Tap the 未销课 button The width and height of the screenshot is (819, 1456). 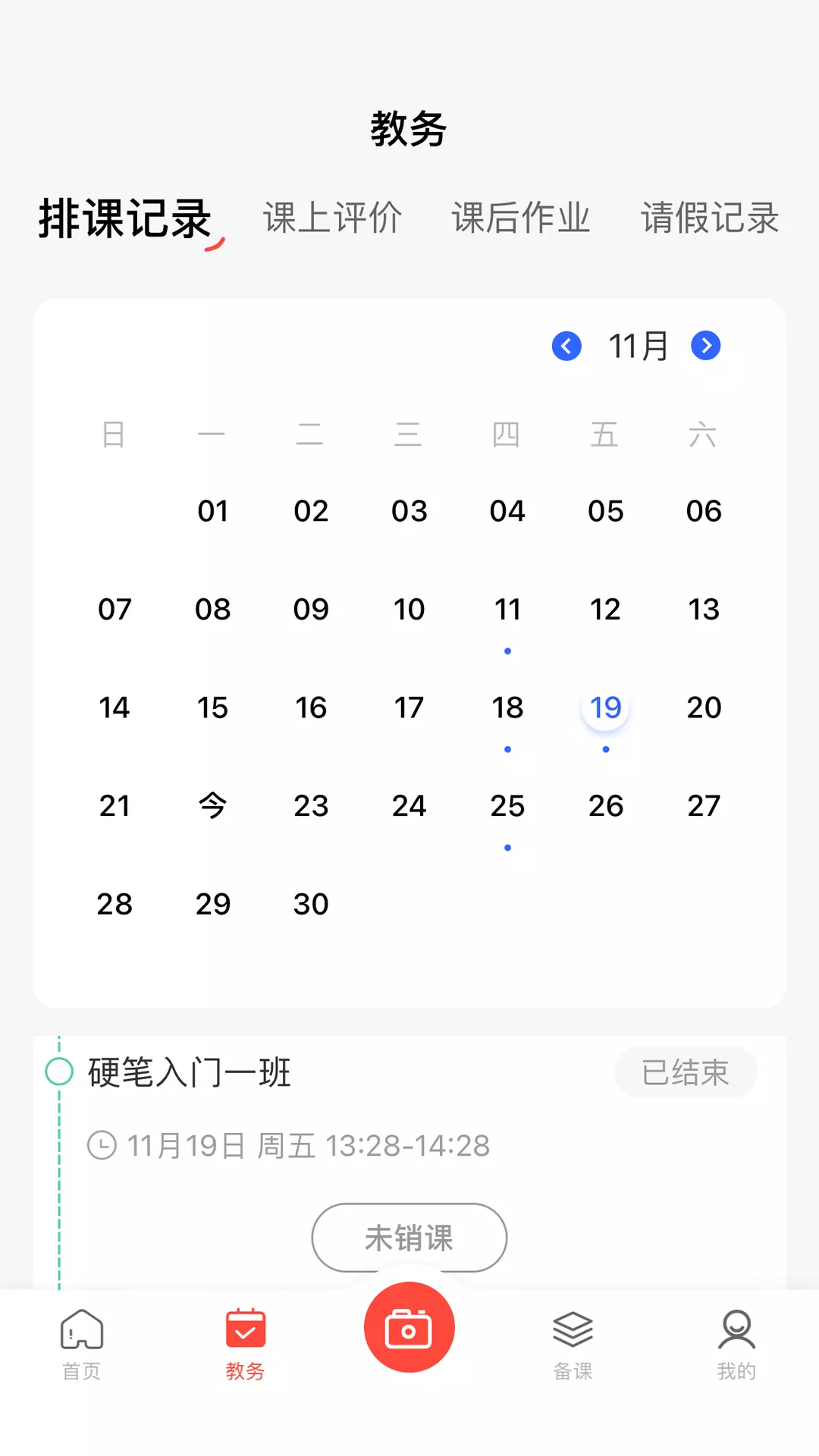[409, 1238]
